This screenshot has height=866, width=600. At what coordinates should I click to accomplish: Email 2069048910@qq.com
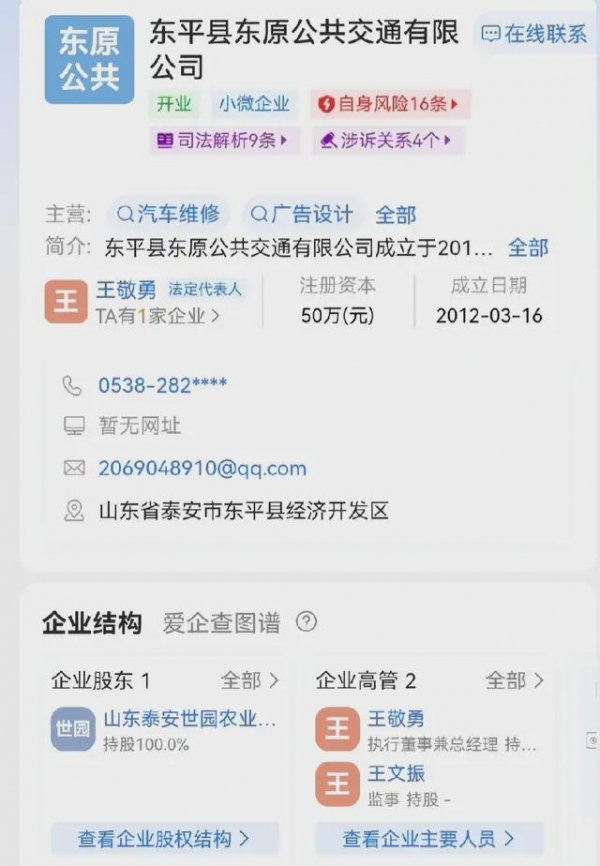click(x=202, y=468)
